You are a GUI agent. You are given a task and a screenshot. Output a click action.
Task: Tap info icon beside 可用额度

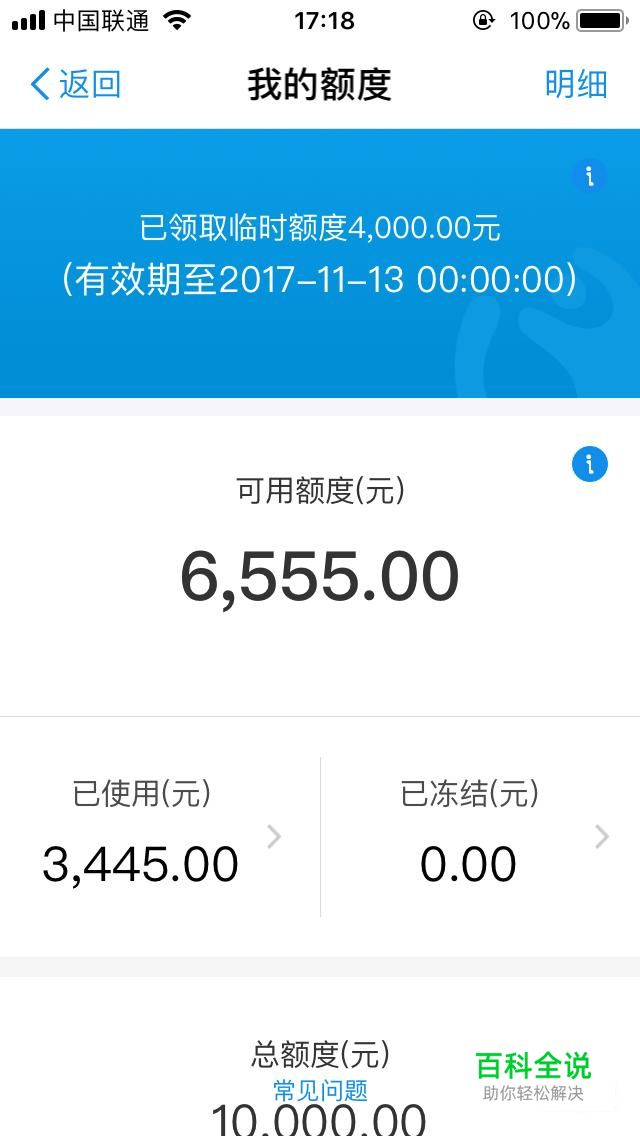pyautogui.click(x=589, y=464)
